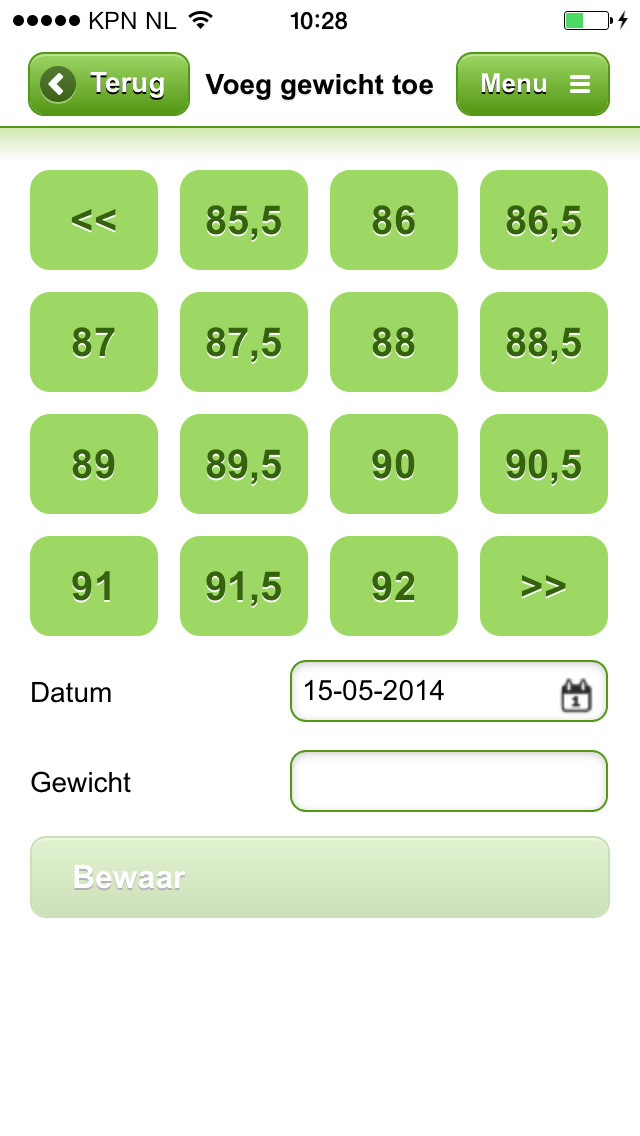Choose 88 from the weight grid
Image resolution: width=640 pixels, height=1136 pixels.
point(394,342)
